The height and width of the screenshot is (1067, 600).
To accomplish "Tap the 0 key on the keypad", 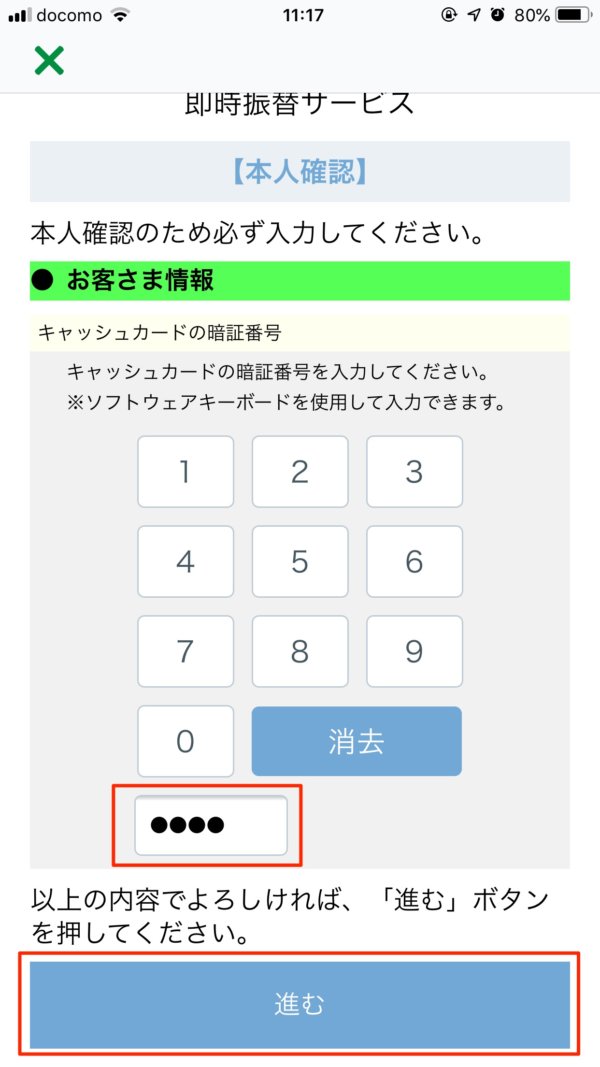I will (x=185, y=741).
